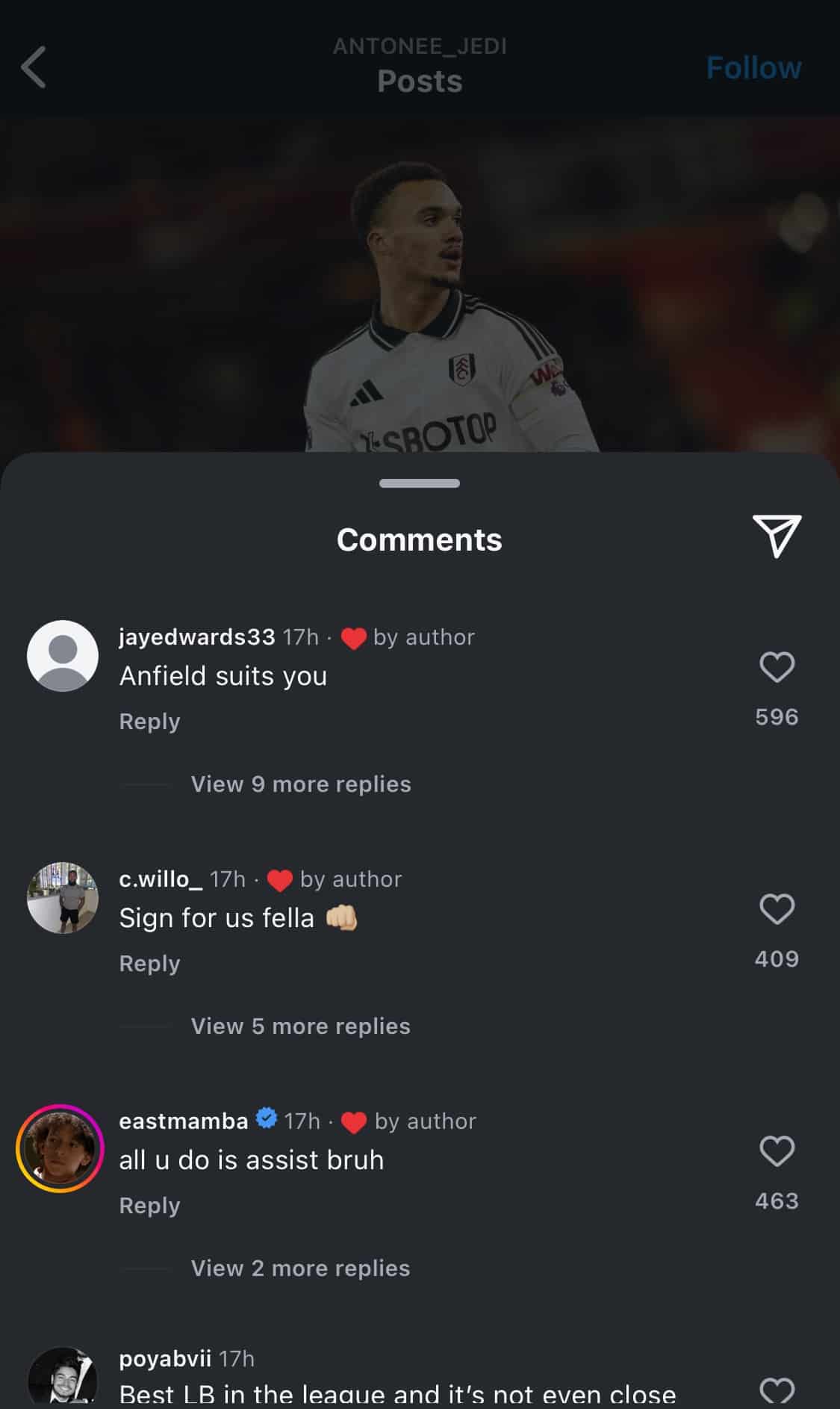Screen dimensions: 840x1409
Task: Open the eastmamba username link
Action: (184, 1121)
